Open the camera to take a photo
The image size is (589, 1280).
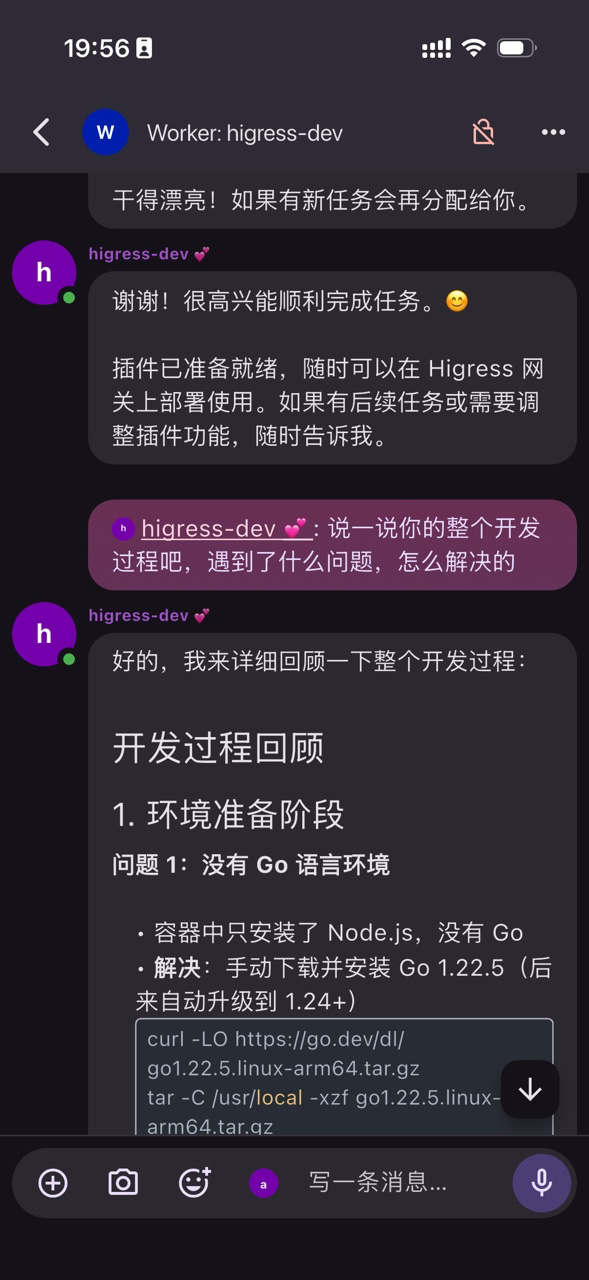tap(123, 1183)
